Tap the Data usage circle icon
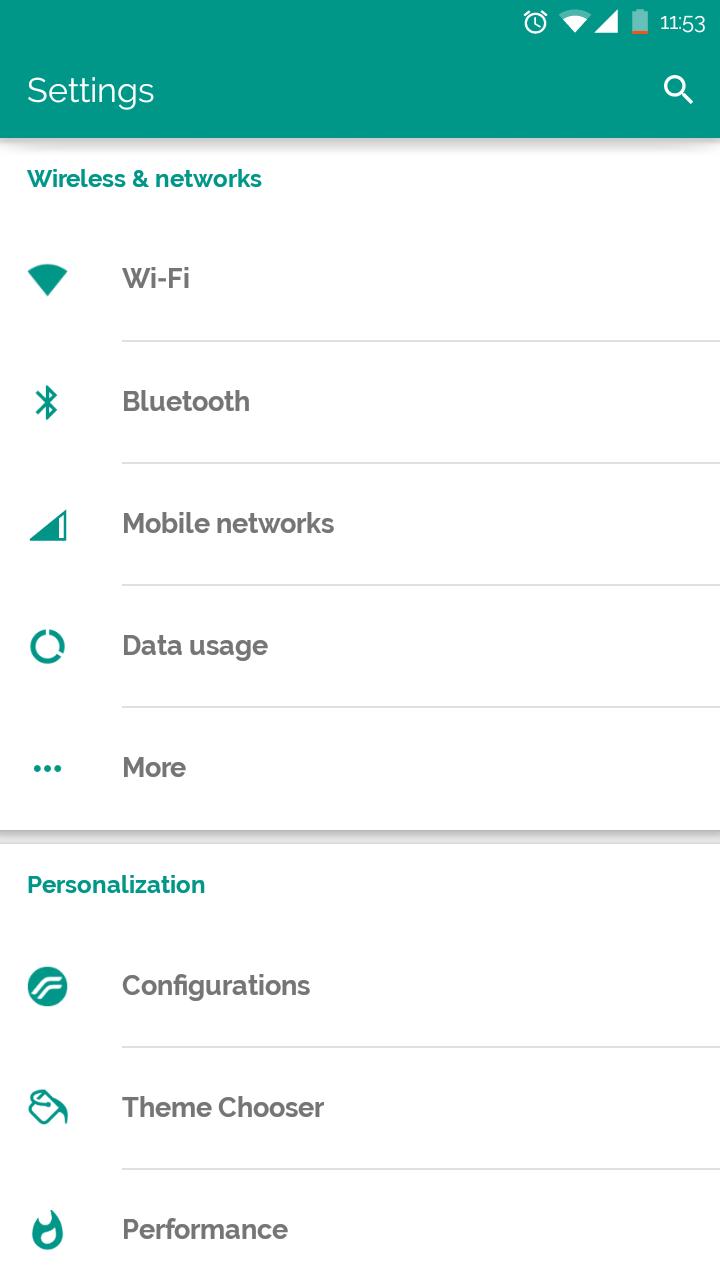Viewport: 720px width, 1280px height. tap(47, 645)
